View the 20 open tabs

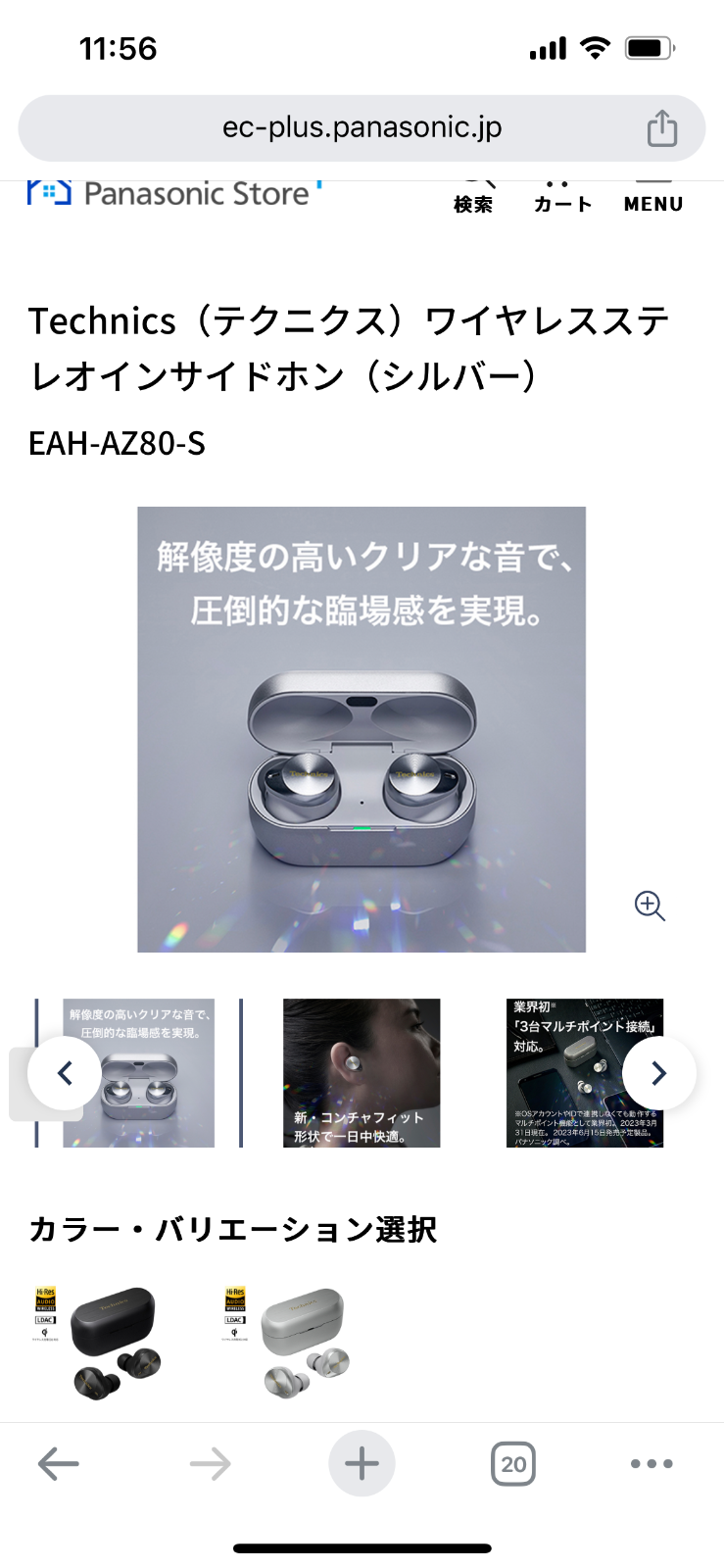coord(513,1464)
